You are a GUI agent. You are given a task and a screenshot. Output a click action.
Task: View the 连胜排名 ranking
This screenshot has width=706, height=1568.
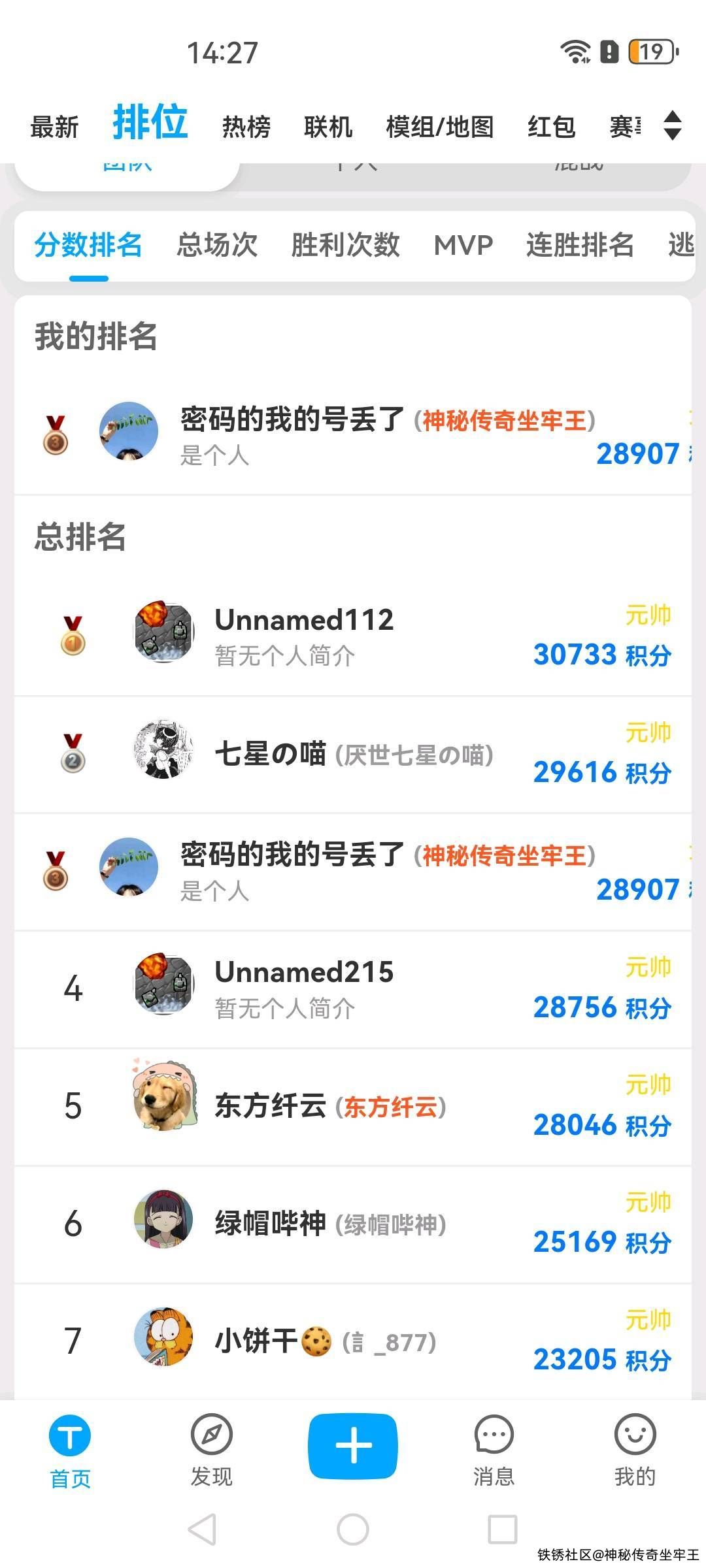tap(580, 245)
